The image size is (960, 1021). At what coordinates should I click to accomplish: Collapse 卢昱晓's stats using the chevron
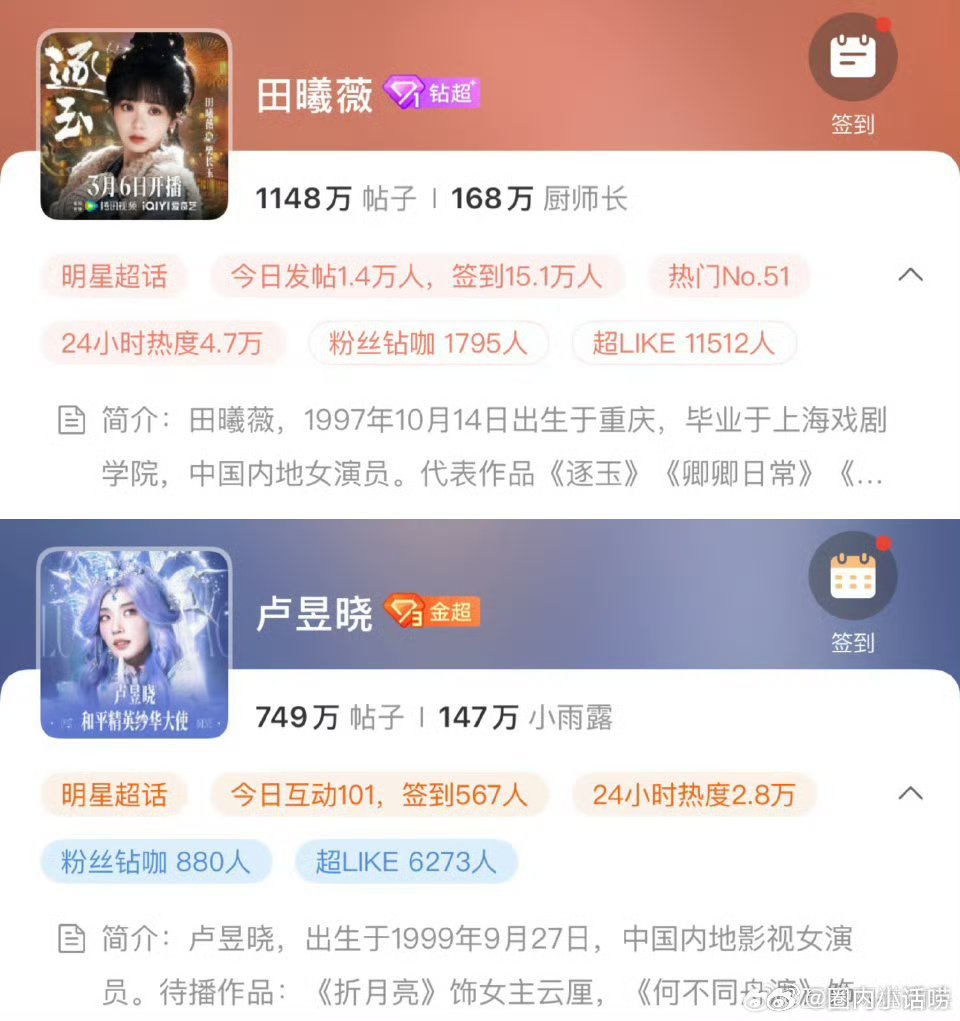911,791
